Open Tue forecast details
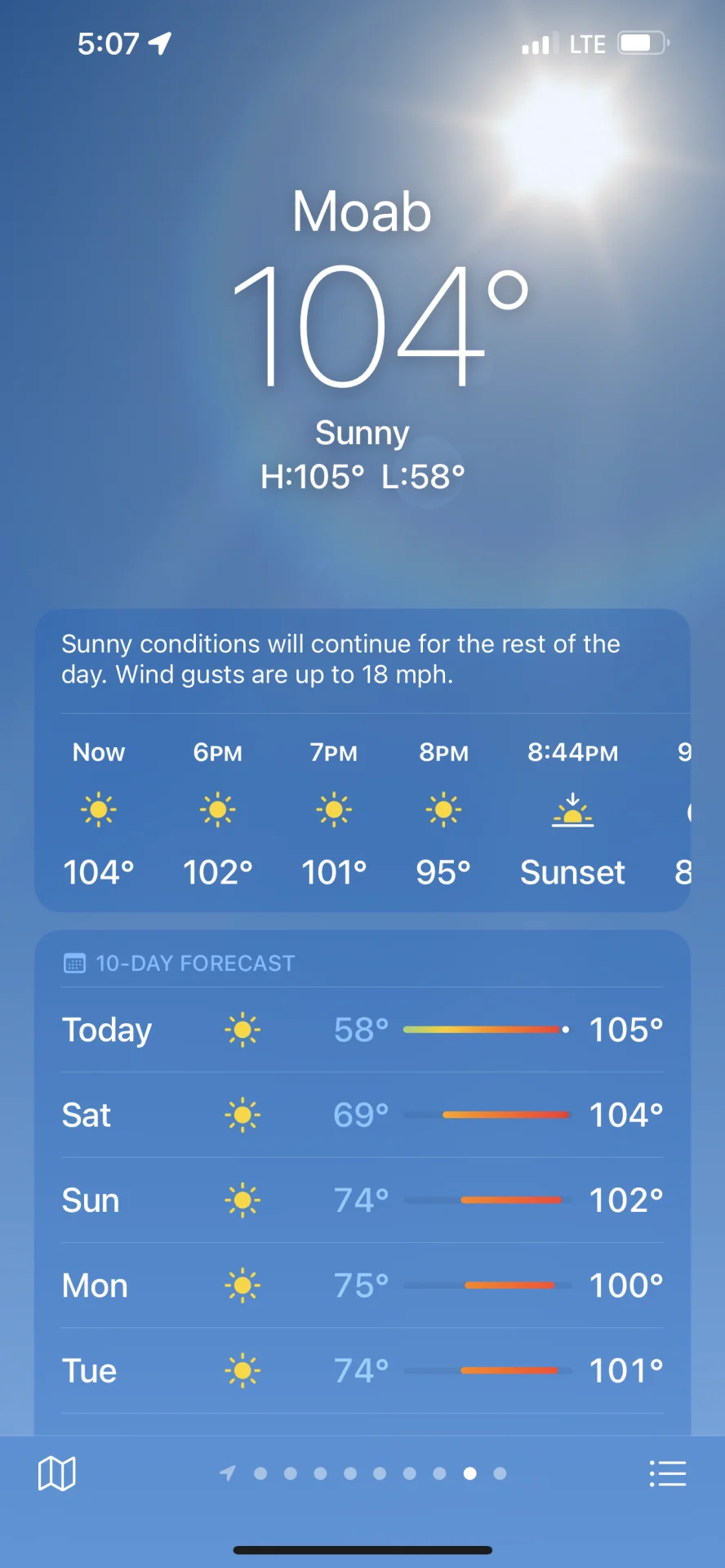The image size is (725, 1568). pyautogui.click(x=362, y=1370)
